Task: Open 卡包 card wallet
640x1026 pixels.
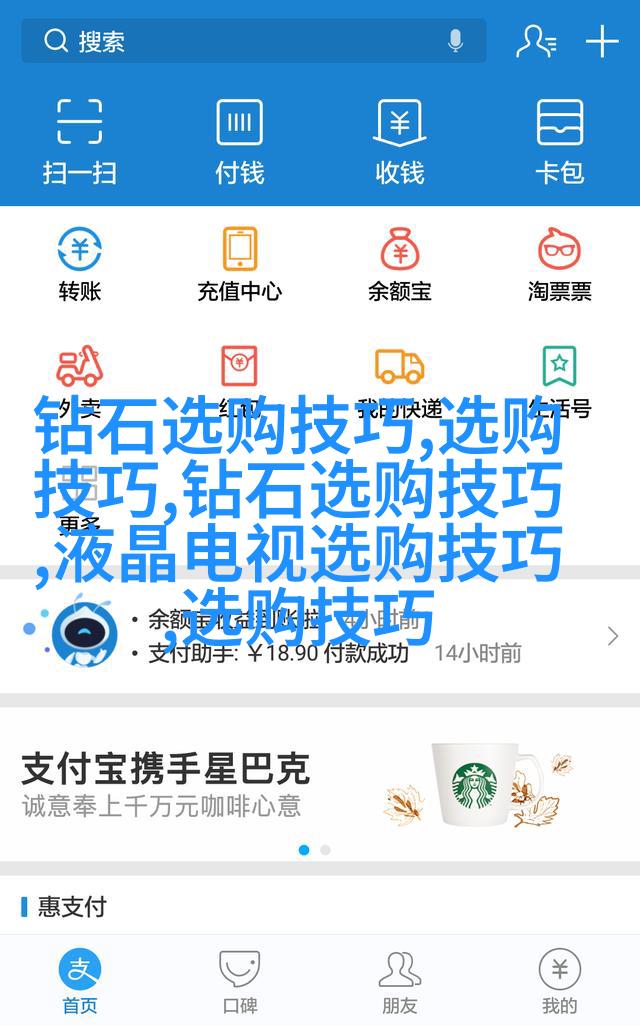Action: click(x=560, y=140)
